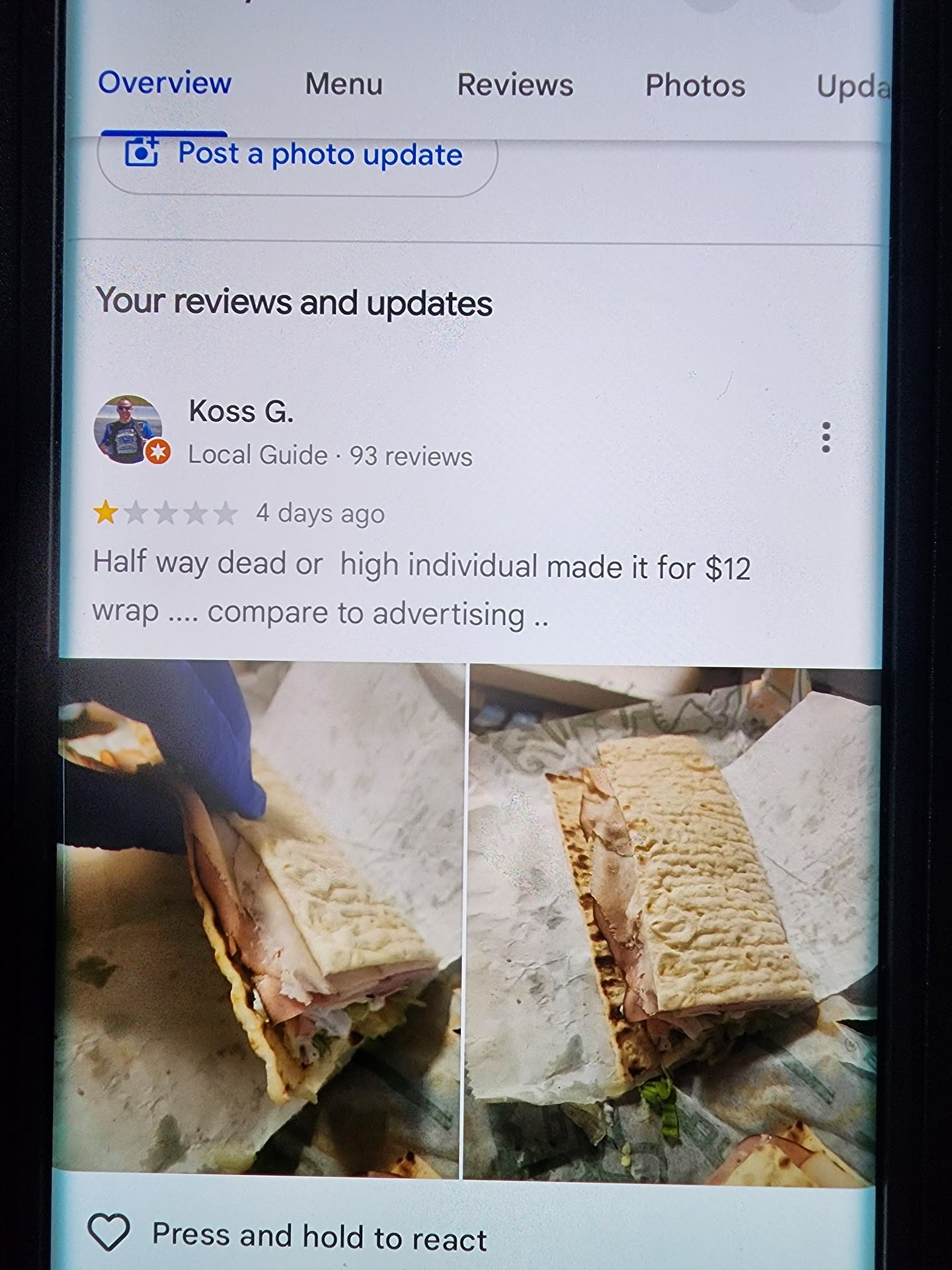This screenshot has width=952, height=1270.
Task: Switch to the Overview tab
Action: (165, 83)
